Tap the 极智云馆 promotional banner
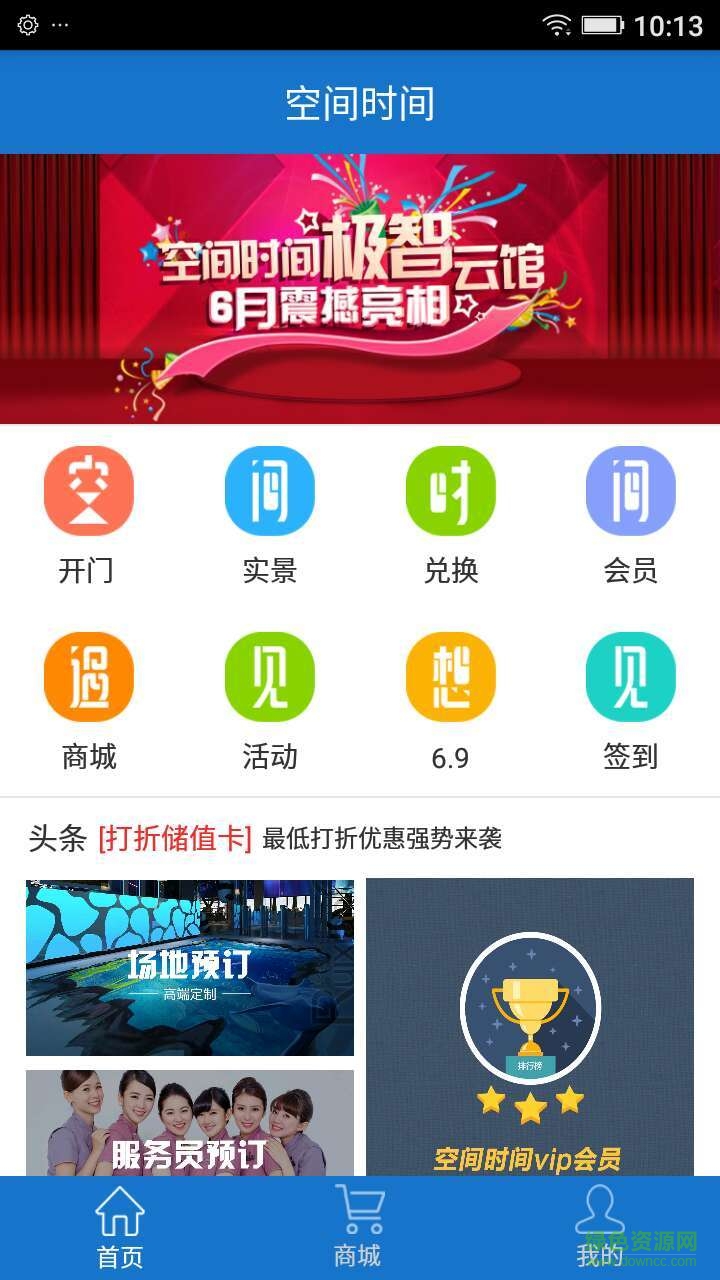 click(x=360, y=285)
